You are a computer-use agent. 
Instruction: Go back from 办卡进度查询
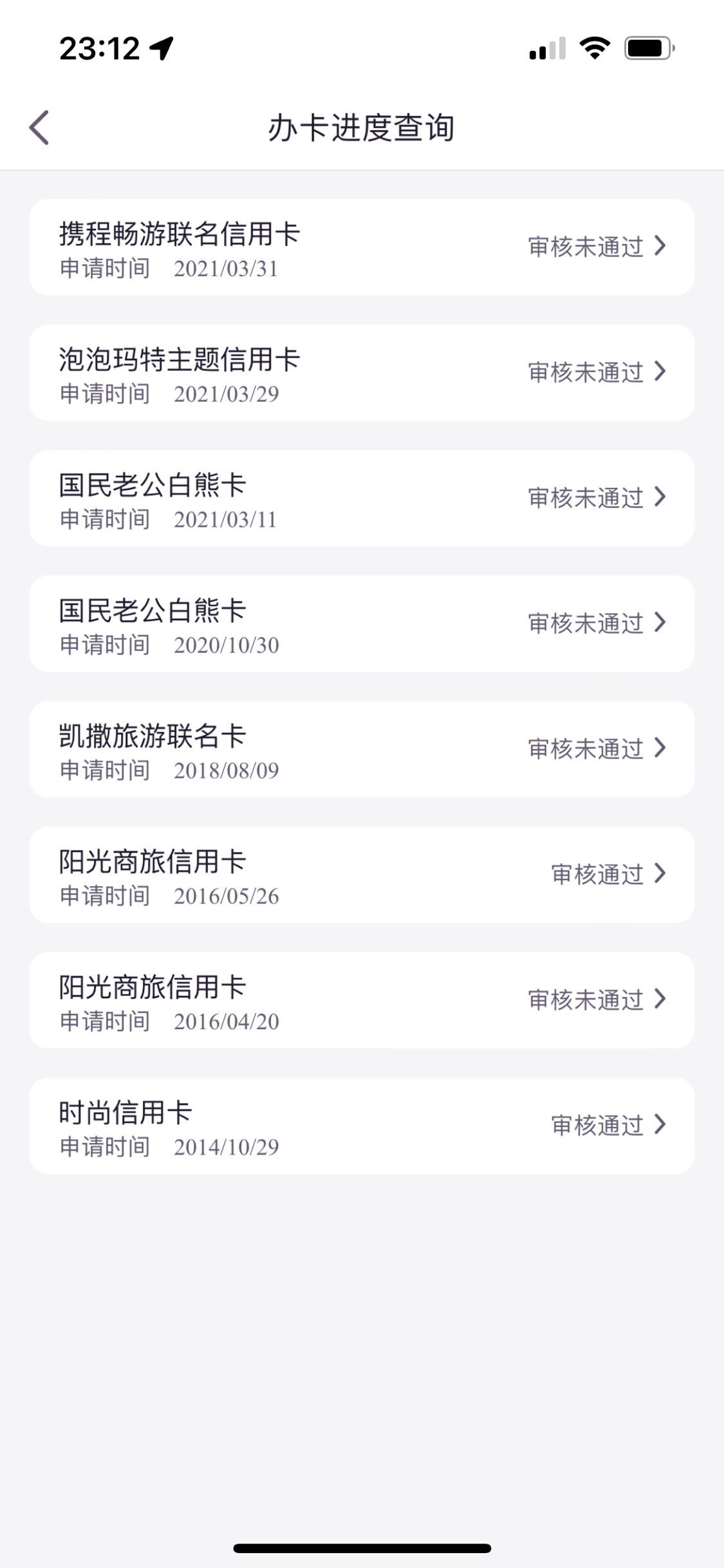coord(39,128)
